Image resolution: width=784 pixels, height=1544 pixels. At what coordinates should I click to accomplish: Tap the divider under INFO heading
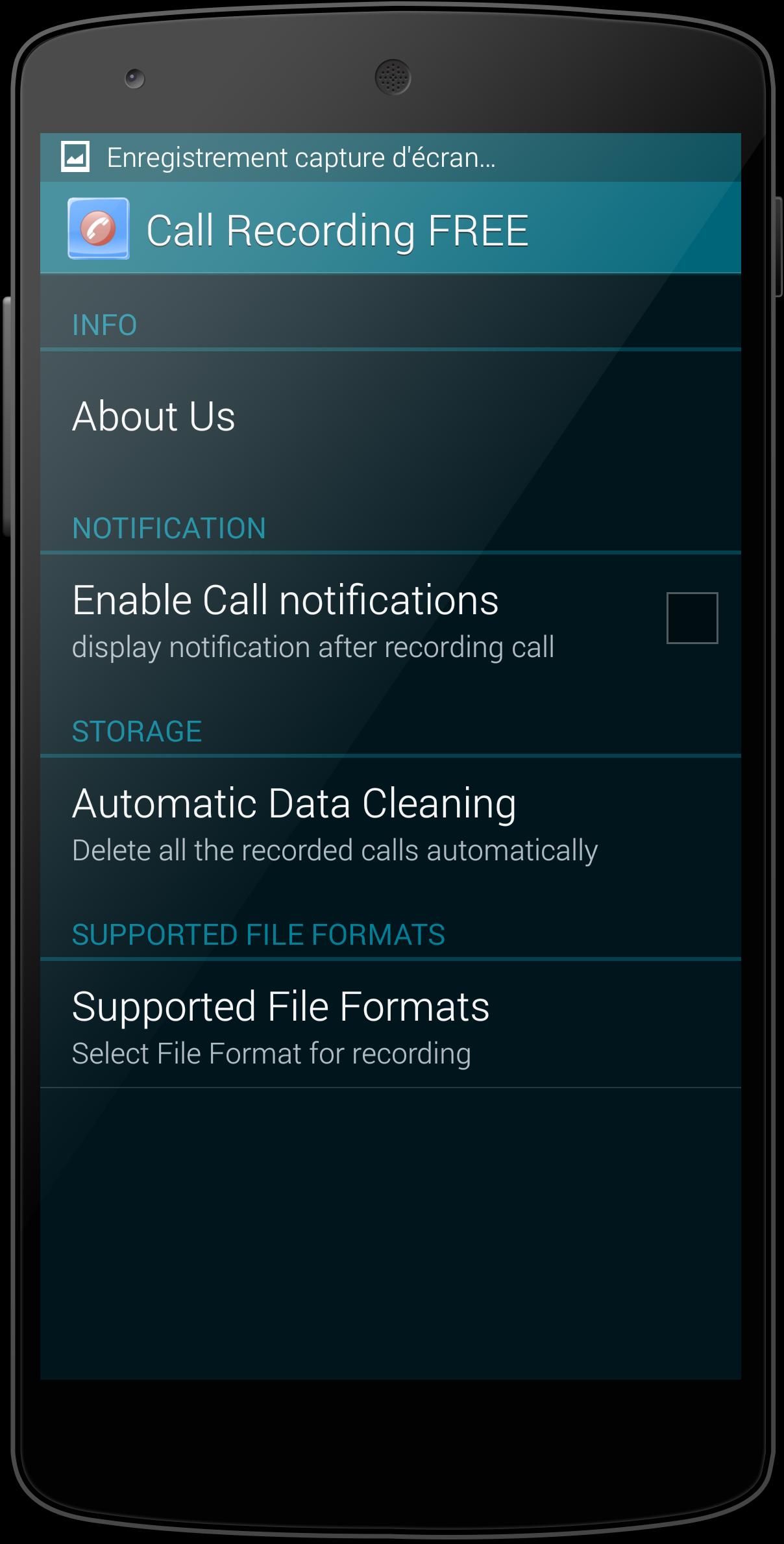point(389,350)
